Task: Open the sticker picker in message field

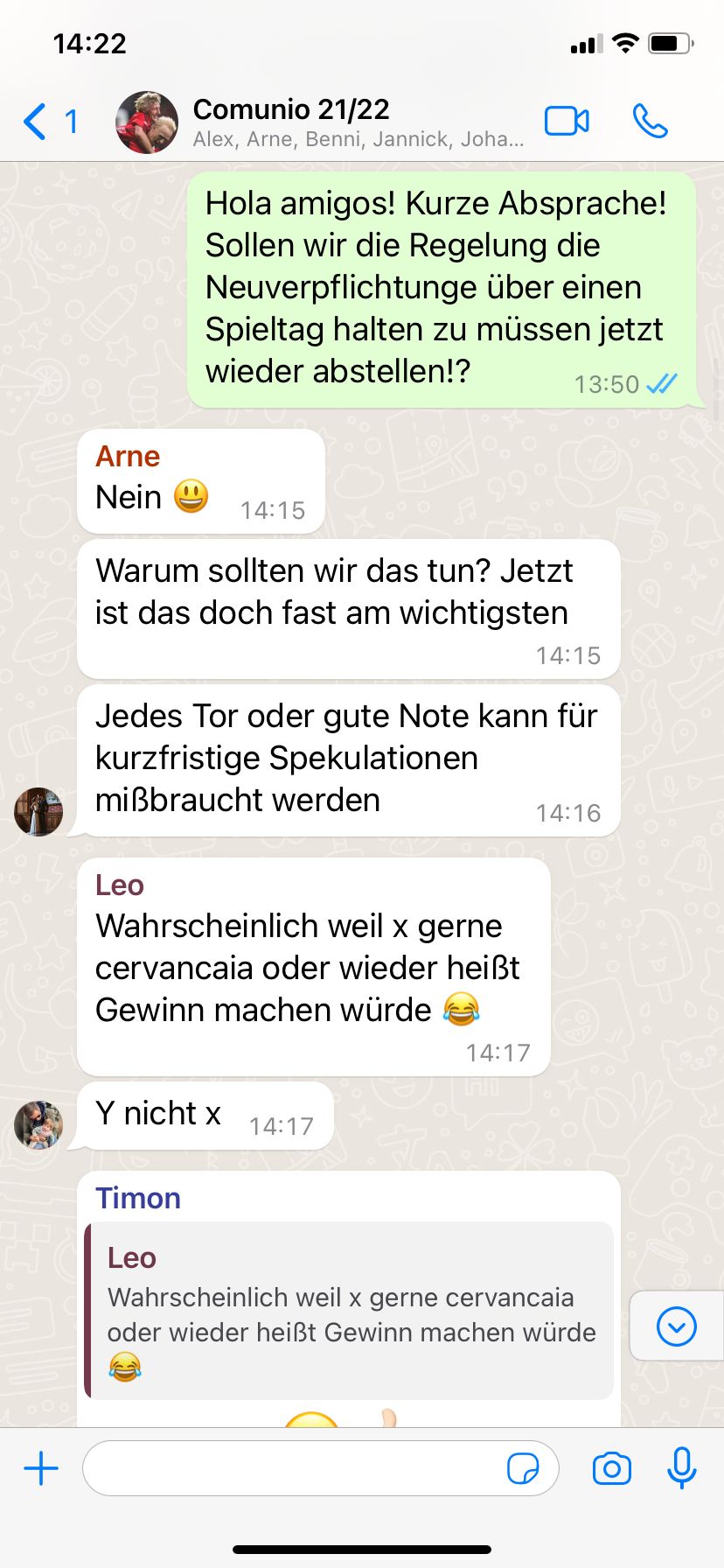Action: pos(523,1467)
